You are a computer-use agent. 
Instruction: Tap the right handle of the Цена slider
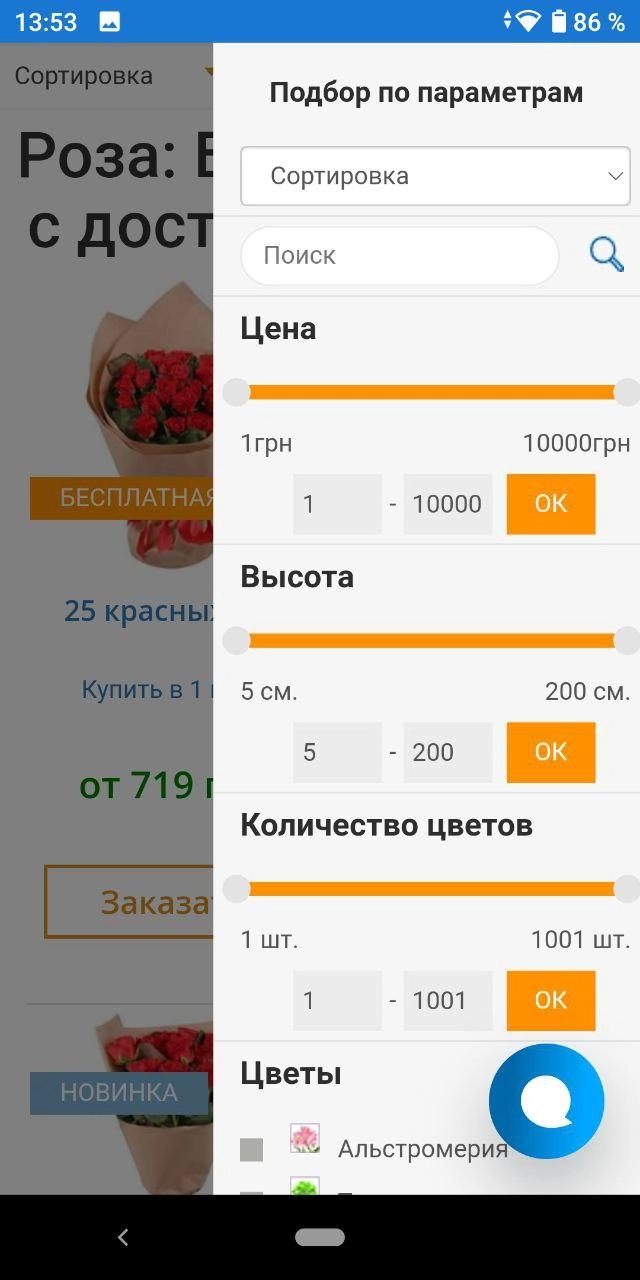(626, 392)
